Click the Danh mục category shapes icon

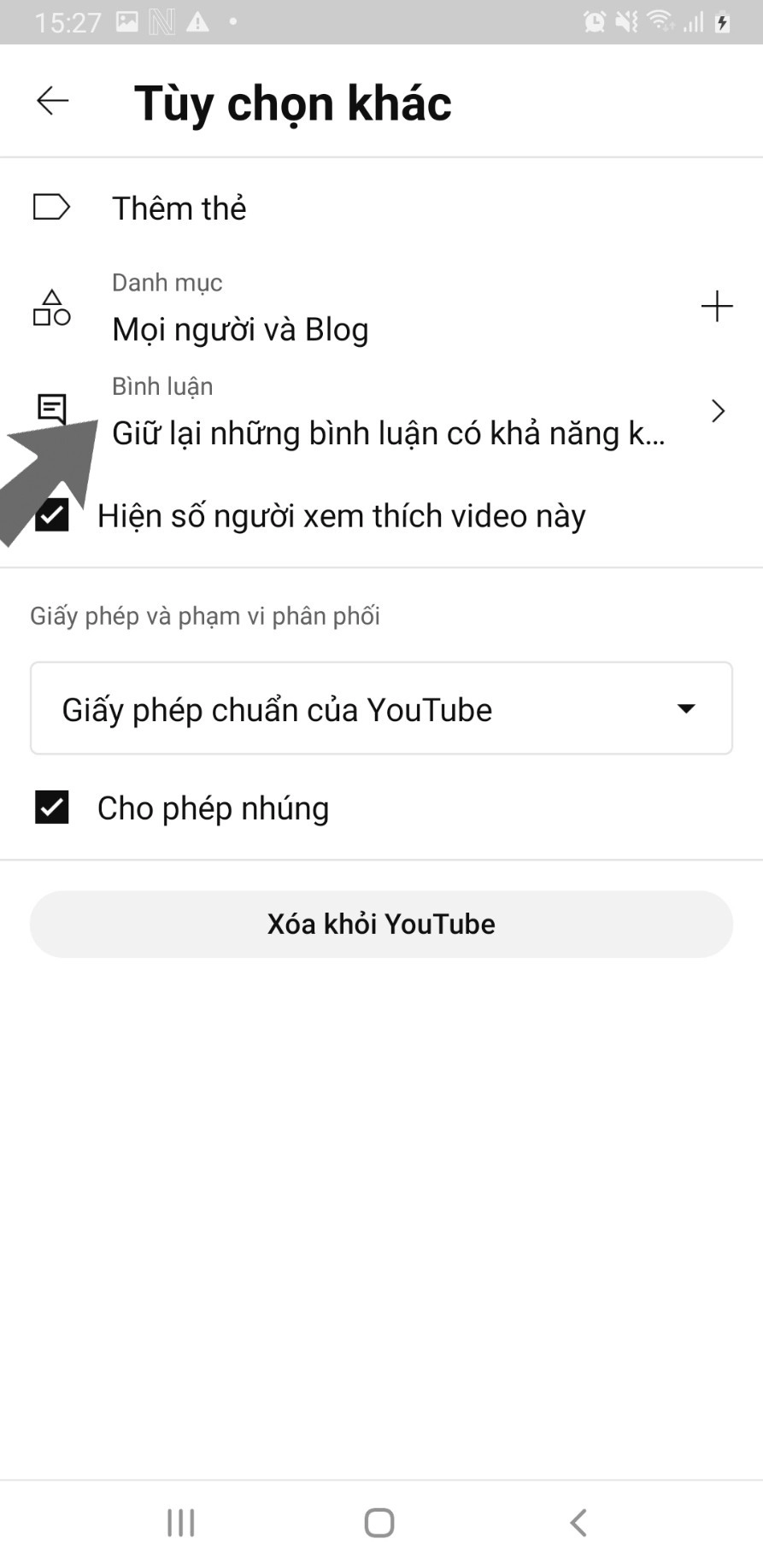pos(50,308)
